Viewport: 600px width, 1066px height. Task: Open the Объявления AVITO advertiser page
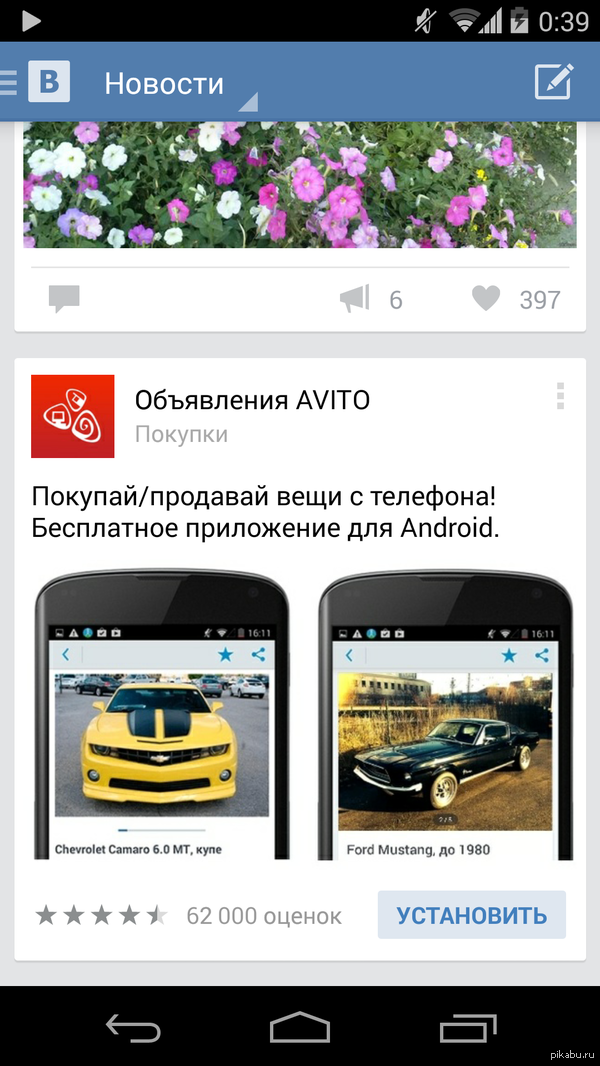click(x=252, y=401)
